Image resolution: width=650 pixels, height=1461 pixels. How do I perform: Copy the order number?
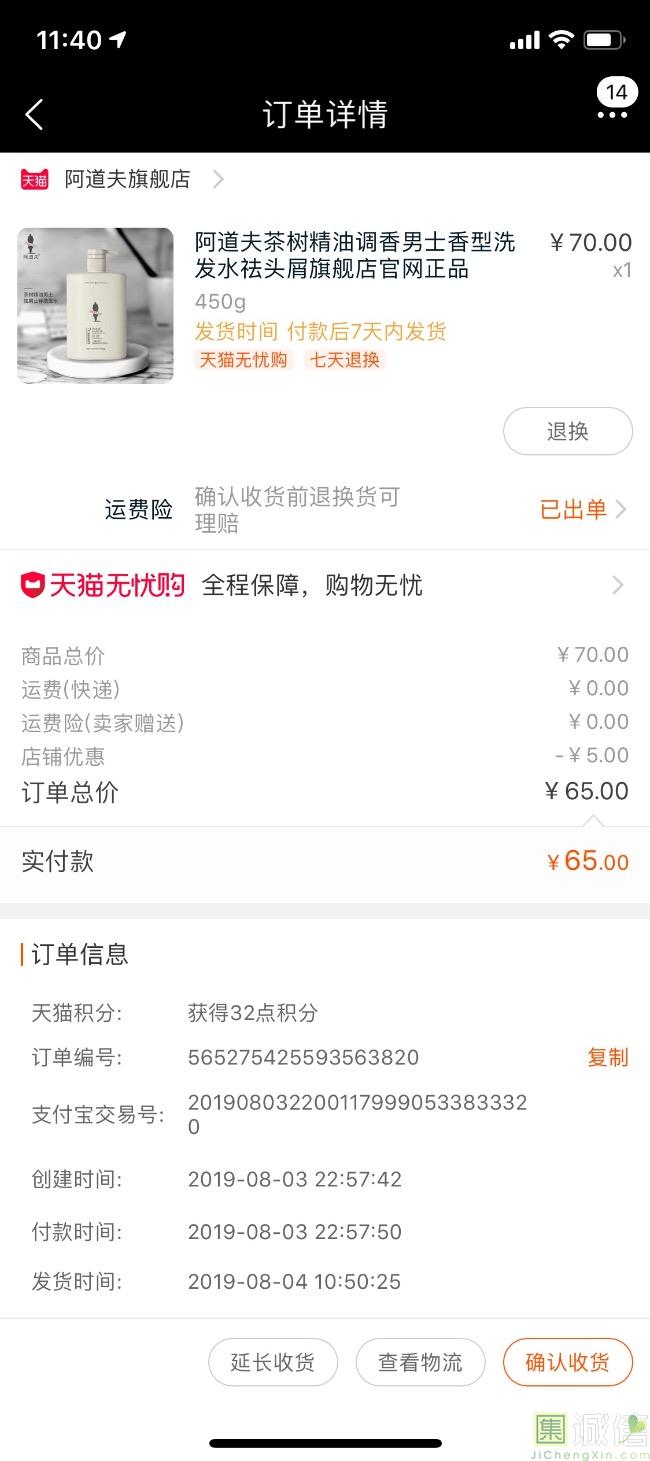pos(607,1057)
